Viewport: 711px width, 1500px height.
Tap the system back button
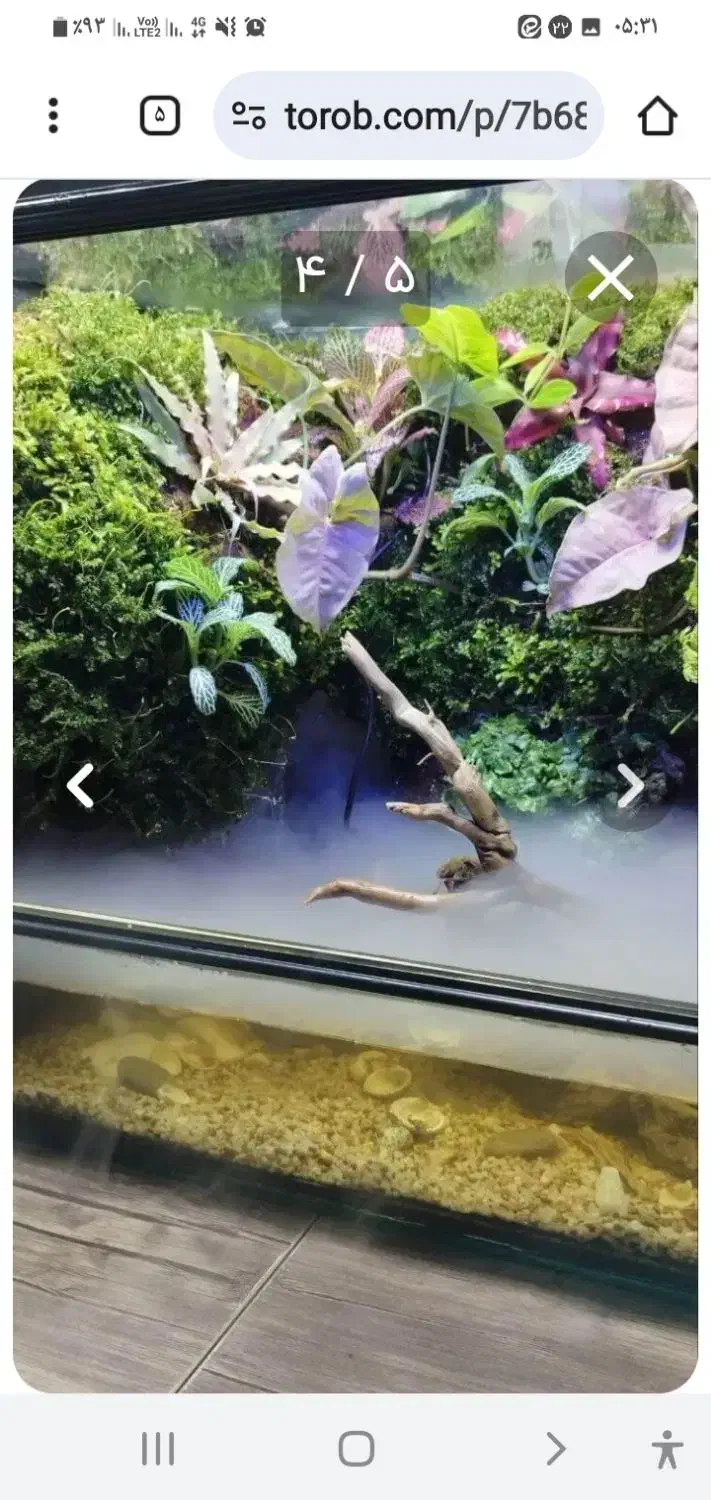(x=555, y=1448)
